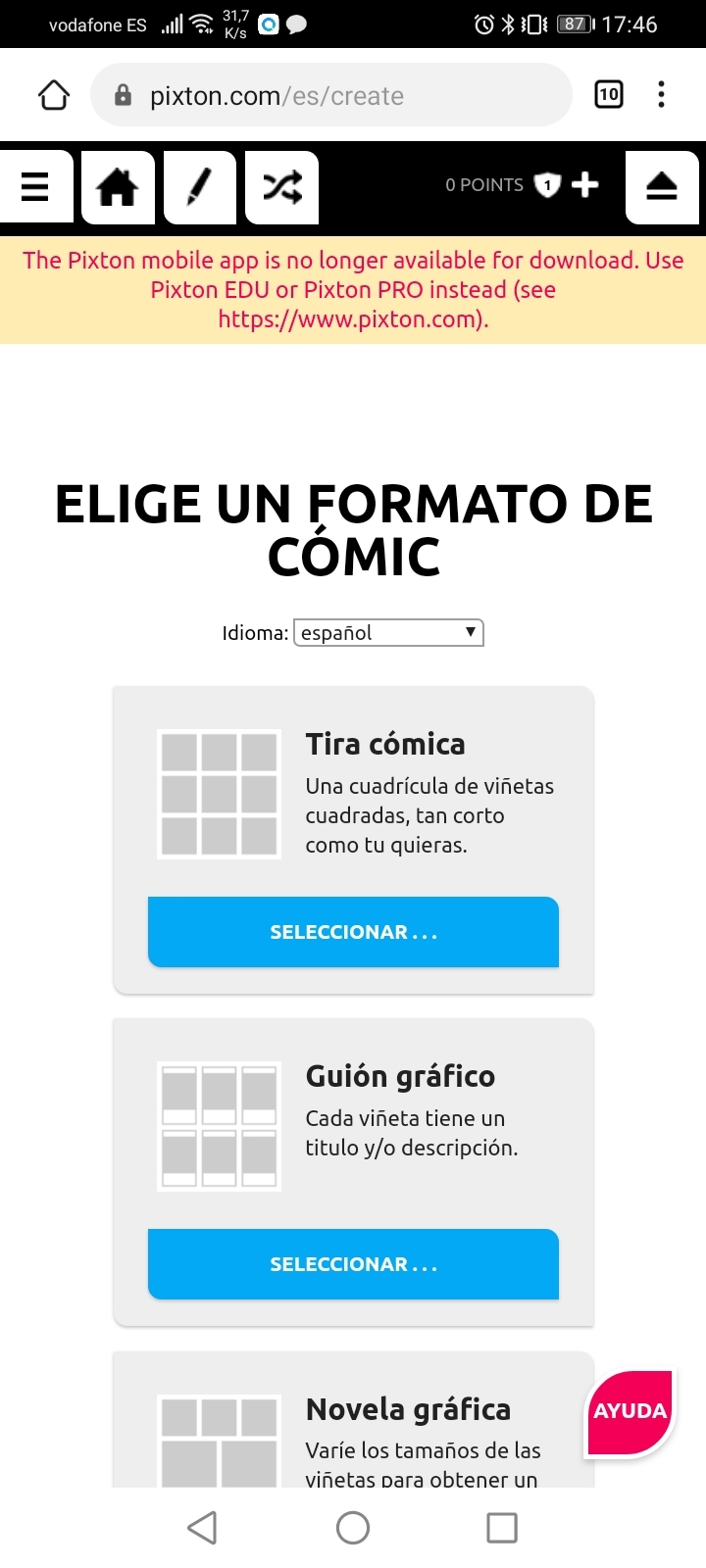Tap the shuffle random icon
This screenshot has width=706, height=1568.
tap(282, 186)
